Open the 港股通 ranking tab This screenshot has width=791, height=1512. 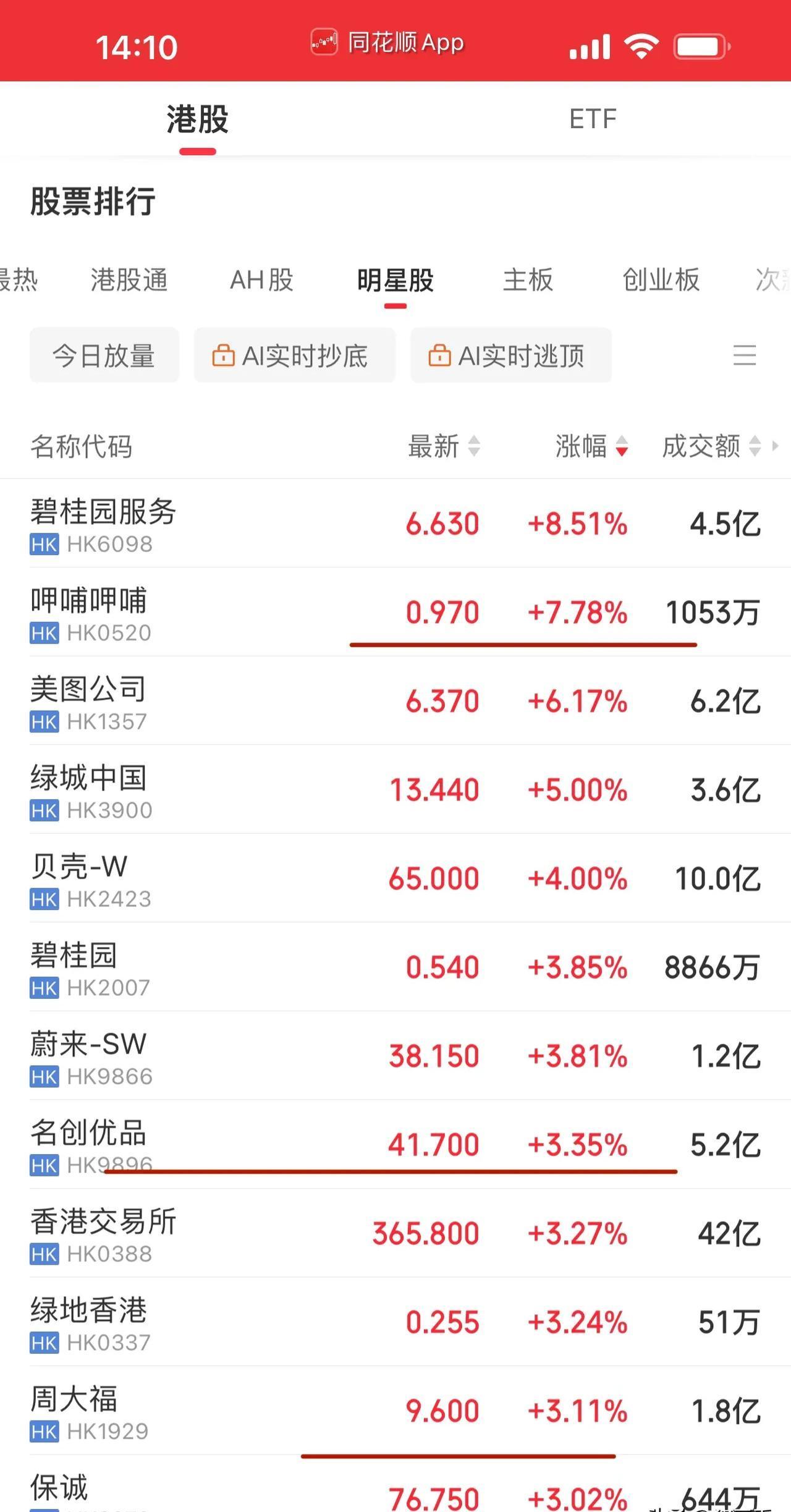click(128, 280)
